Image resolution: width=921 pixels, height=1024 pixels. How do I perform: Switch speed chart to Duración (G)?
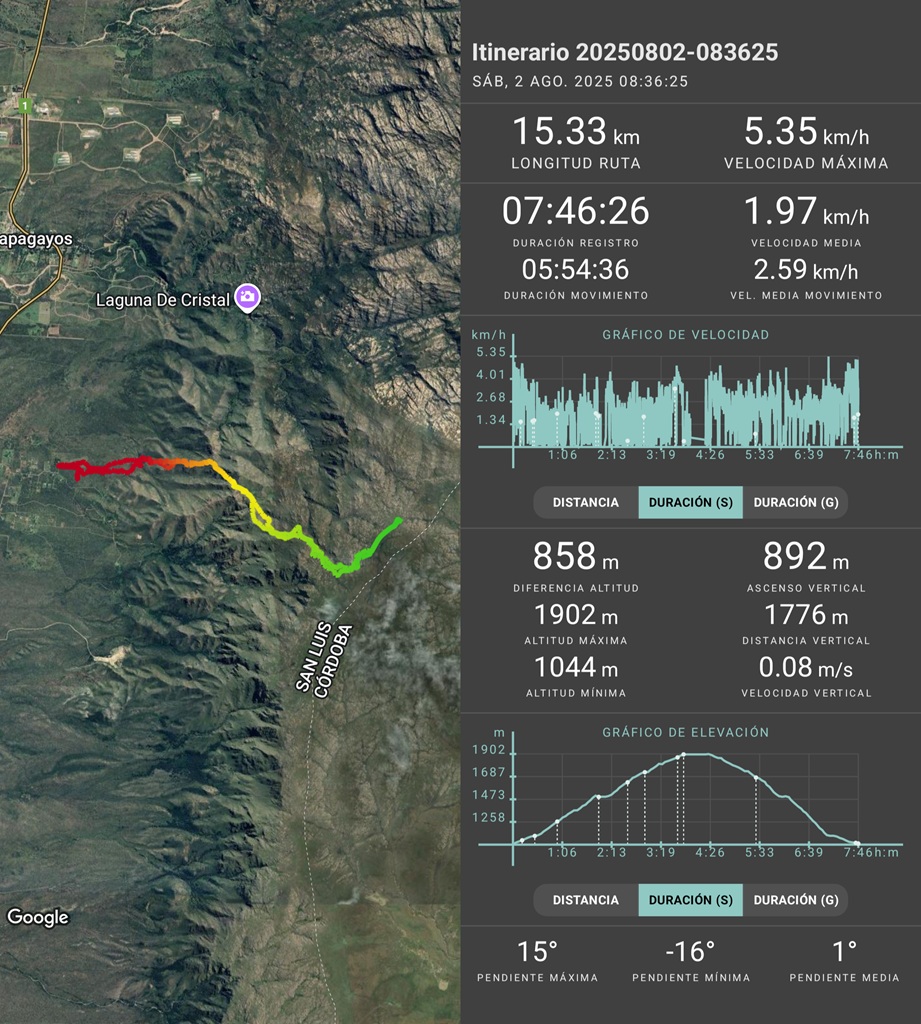(x=795, y=503)
